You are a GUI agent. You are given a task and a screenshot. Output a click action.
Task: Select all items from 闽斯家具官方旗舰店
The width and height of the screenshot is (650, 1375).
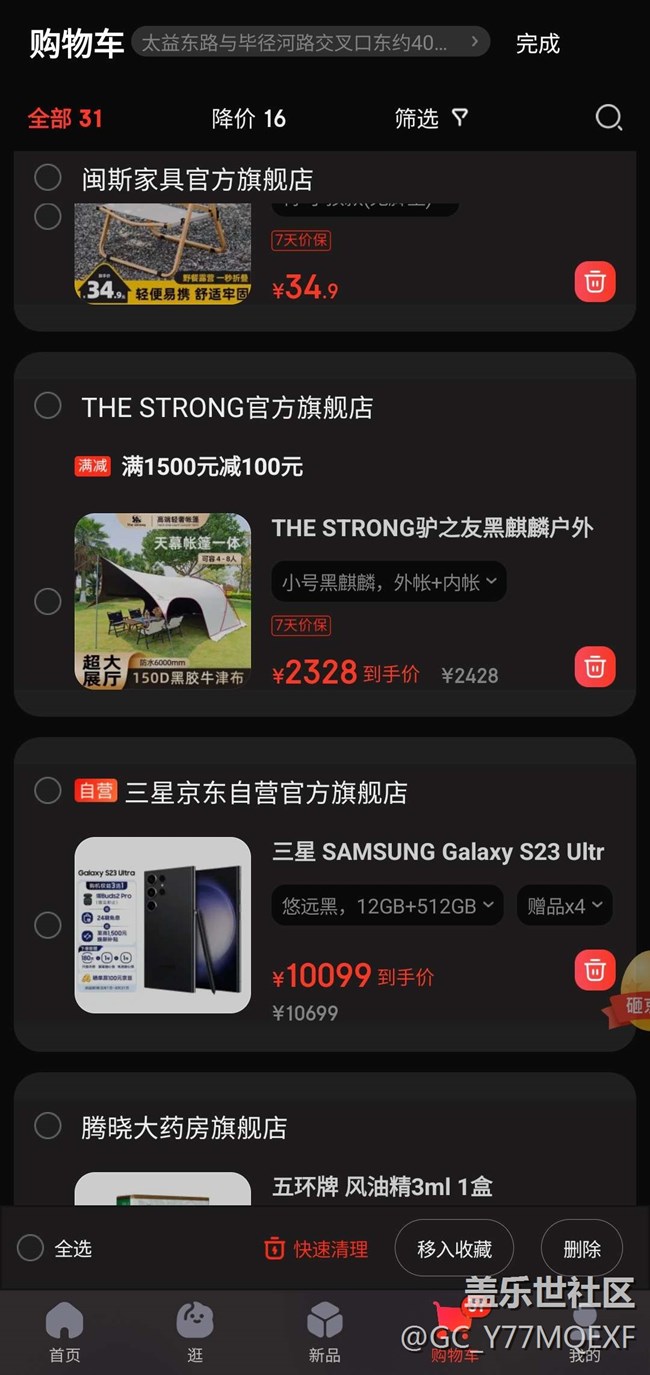48,178
